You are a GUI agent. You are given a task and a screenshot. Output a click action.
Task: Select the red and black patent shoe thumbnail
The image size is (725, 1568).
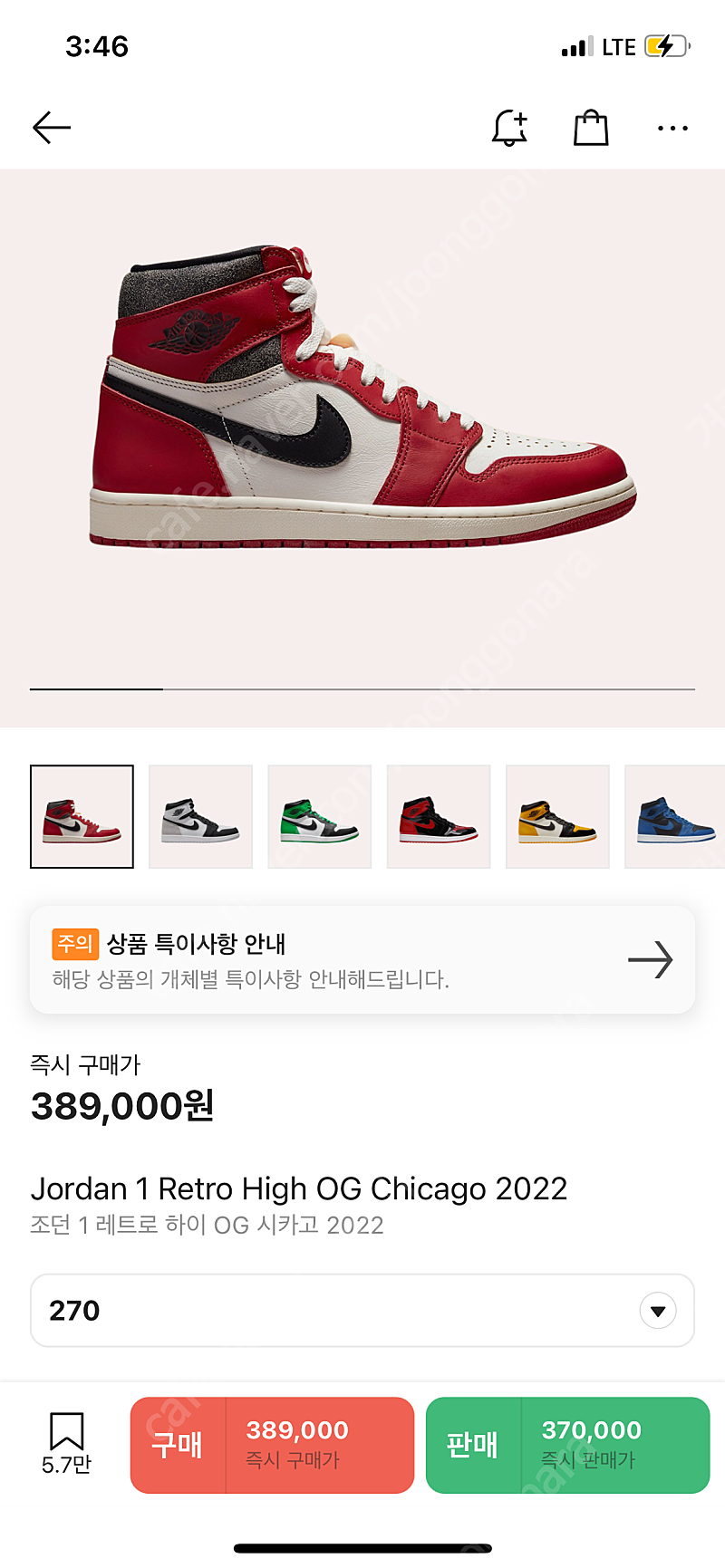[x=439, y=816]
